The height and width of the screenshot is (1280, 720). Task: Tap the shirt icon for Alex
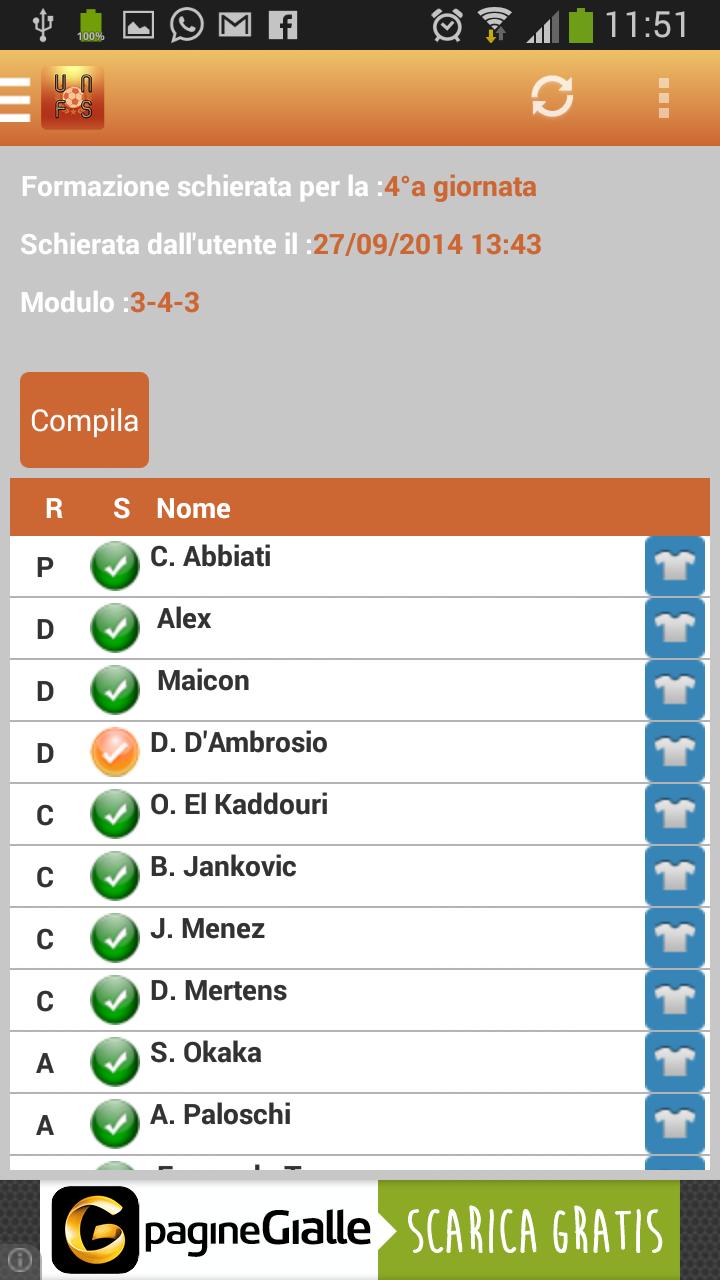coord(675,629)
